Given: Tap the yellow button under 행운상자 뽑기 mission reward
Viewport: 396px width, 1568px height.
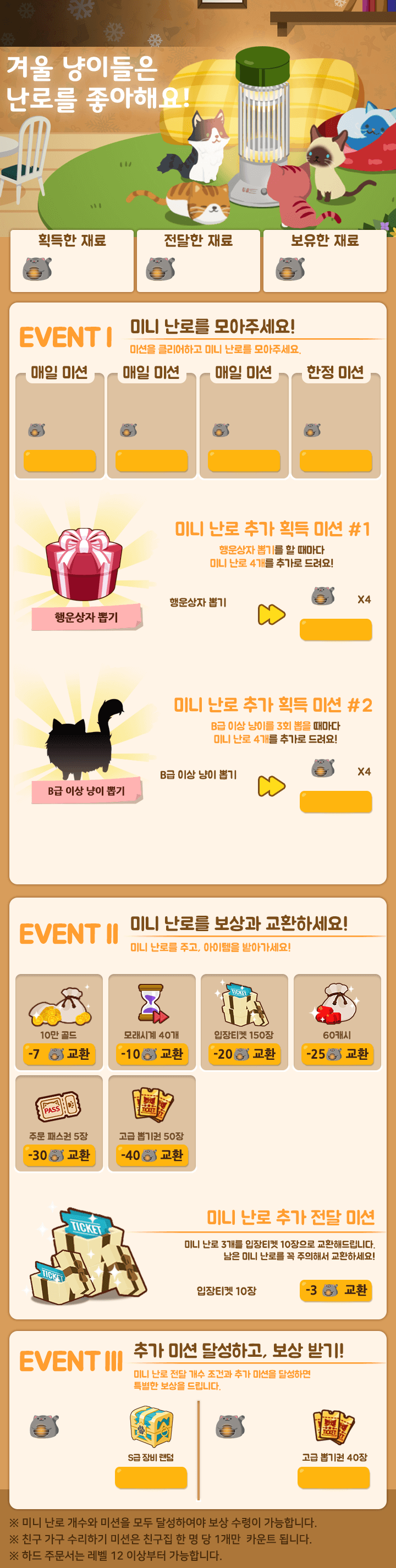Looking at the screenshot, I should (336, 629).
